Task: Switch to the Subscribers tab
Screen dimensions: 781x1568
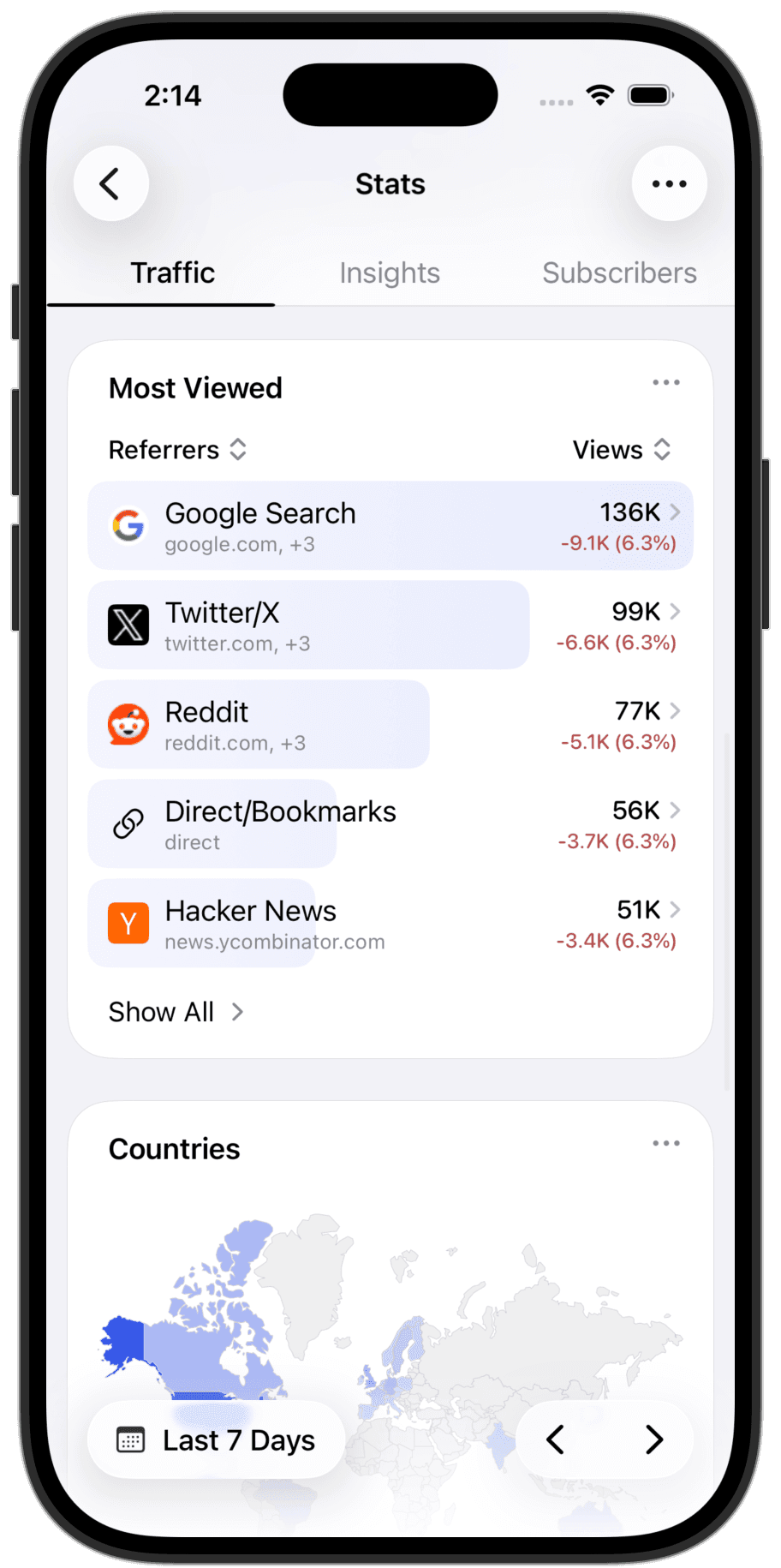Action: pos(619,273)
